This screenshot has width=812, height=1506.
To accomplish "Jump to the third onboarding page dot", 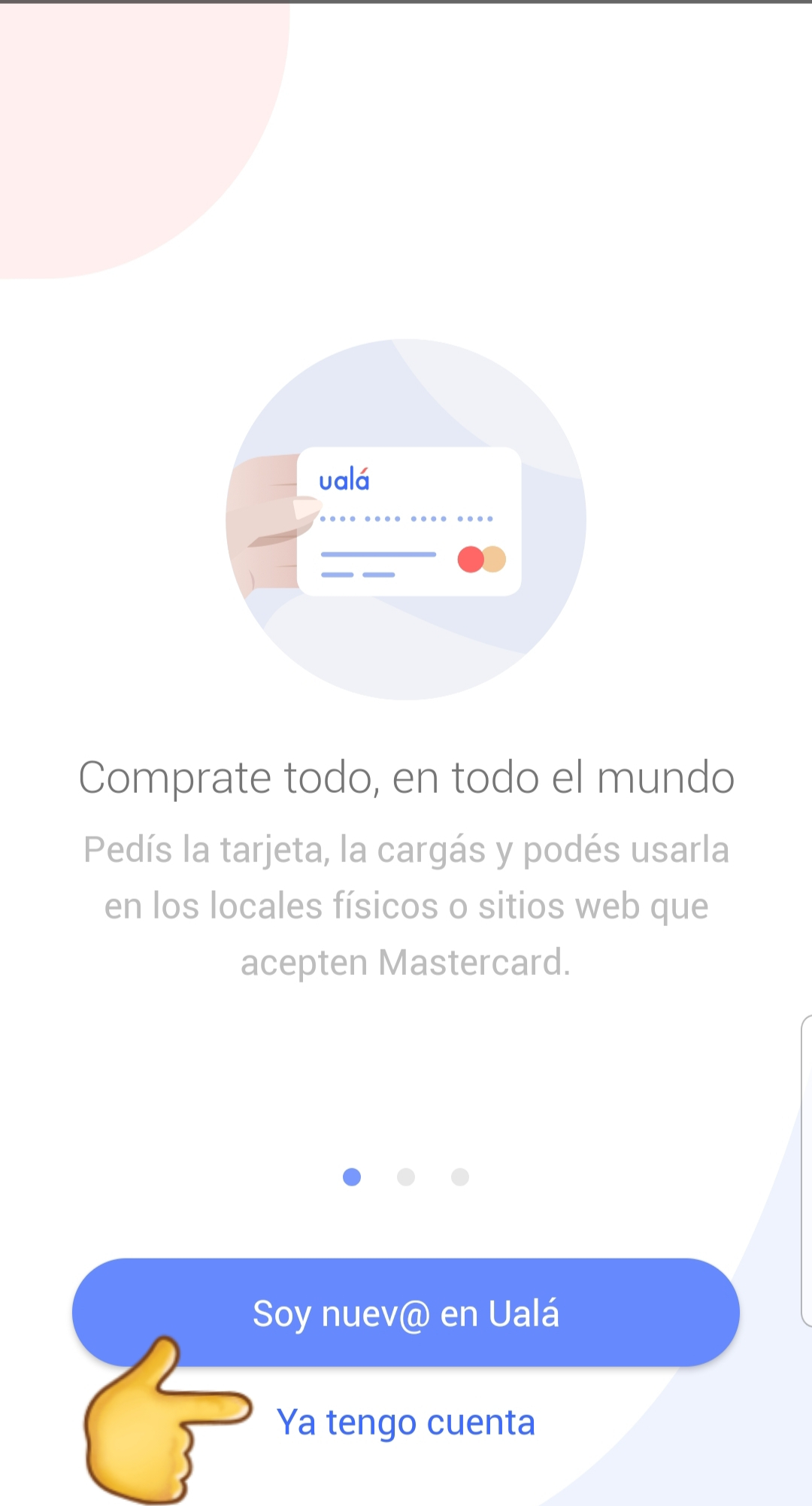I will coord(460,1177).
